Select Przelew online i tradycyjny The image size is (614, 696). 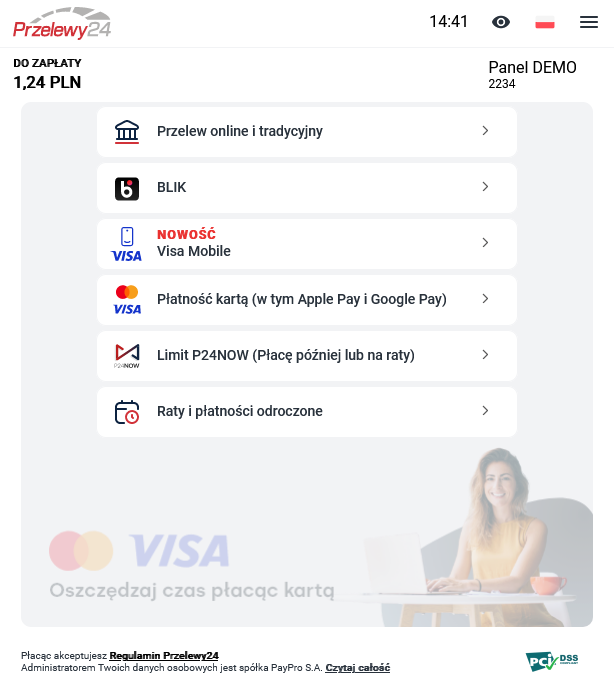point(306,131)
